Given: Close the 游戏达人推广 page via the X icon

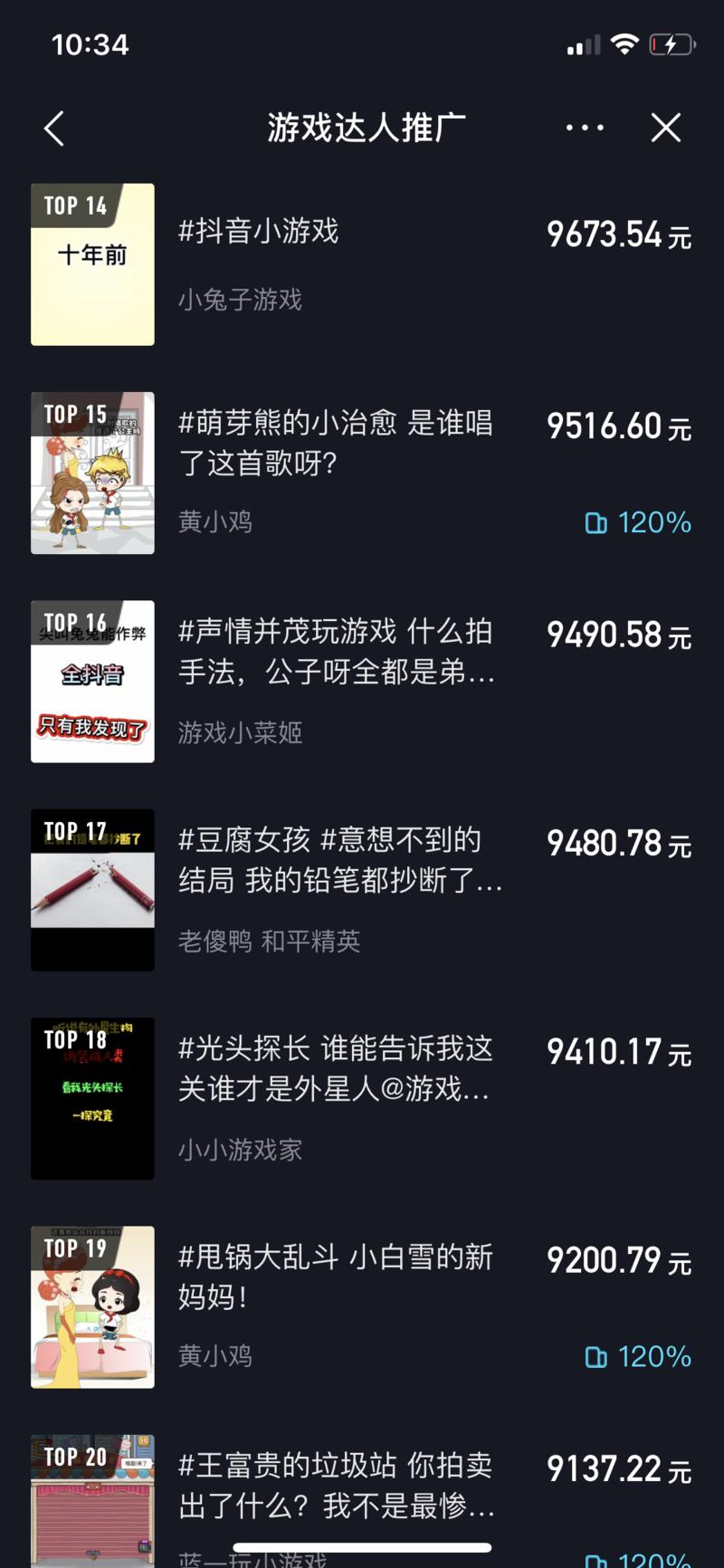Looking at the screenshot, I should coord(666,128).
